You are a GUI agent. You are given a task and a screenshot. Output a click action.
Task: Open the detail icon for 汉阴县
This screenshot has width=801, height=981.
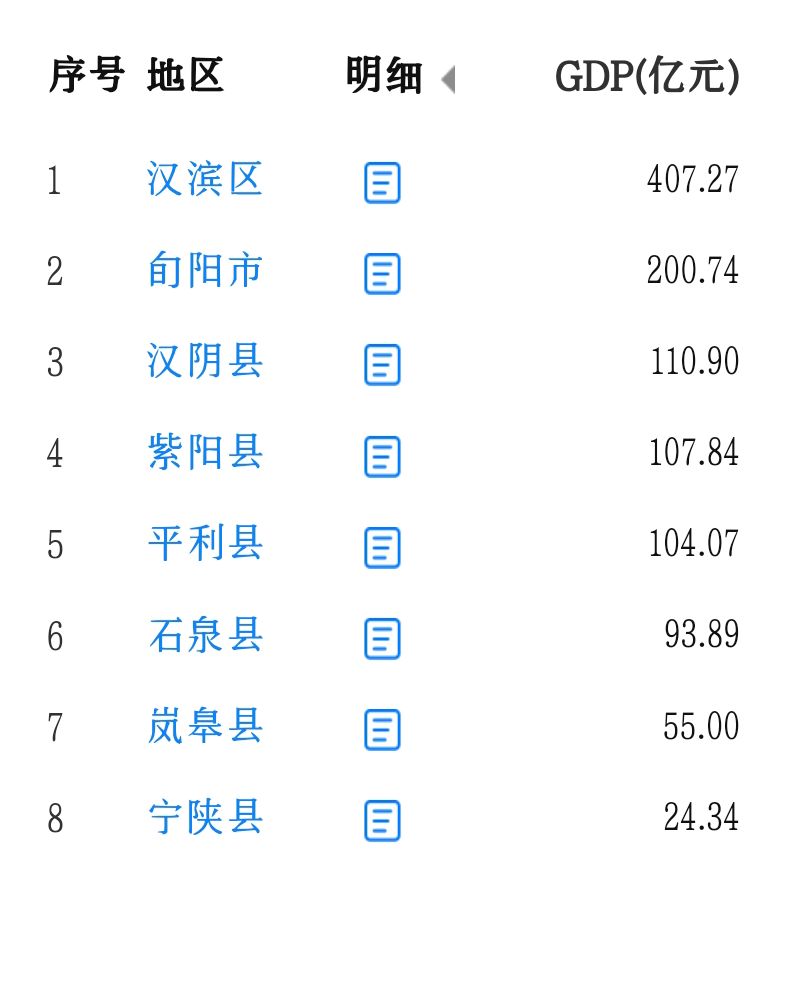382,364
